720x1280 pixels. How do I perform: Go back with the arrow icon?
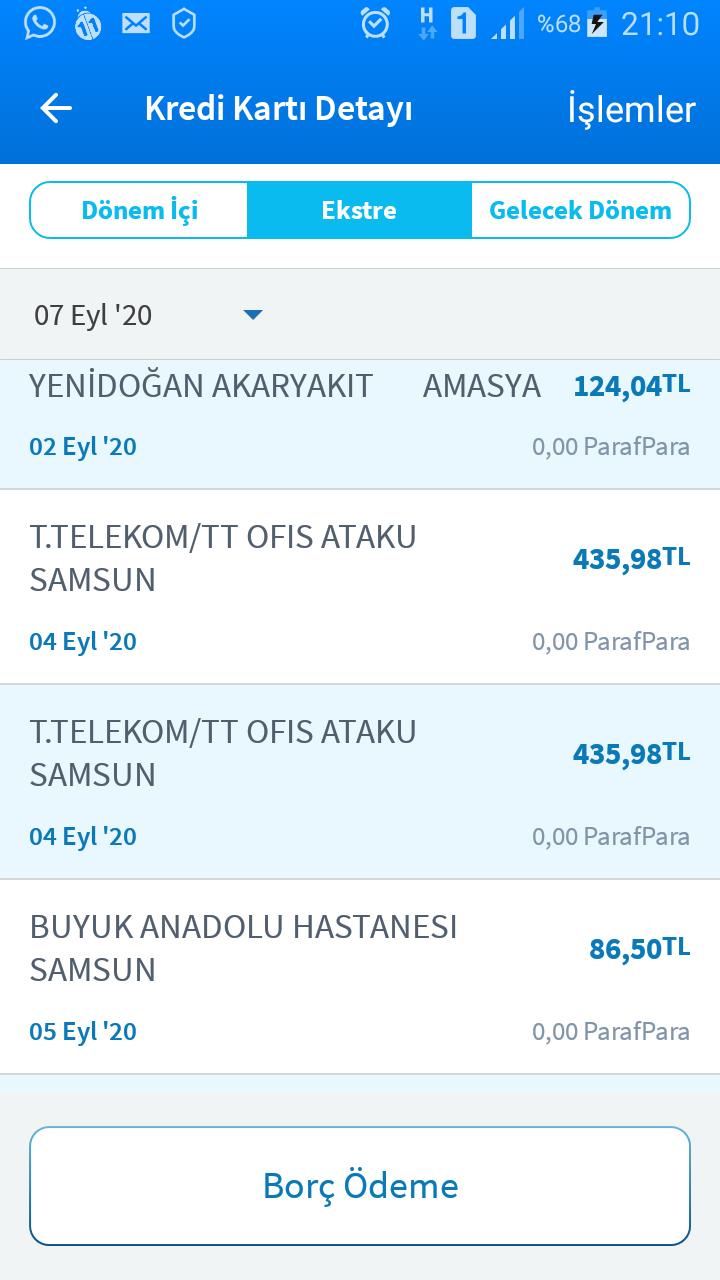[x=56, y=109]
